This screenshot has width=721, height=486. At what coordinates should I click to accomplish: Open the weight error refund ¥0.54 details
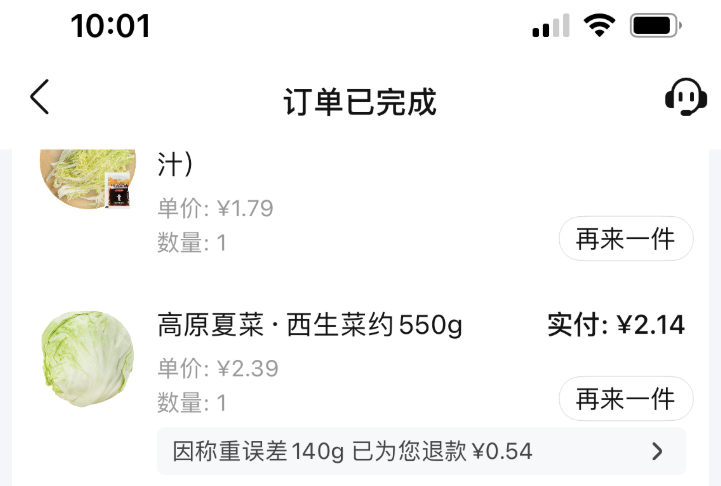pyautogui.click(x=421, y=451)
